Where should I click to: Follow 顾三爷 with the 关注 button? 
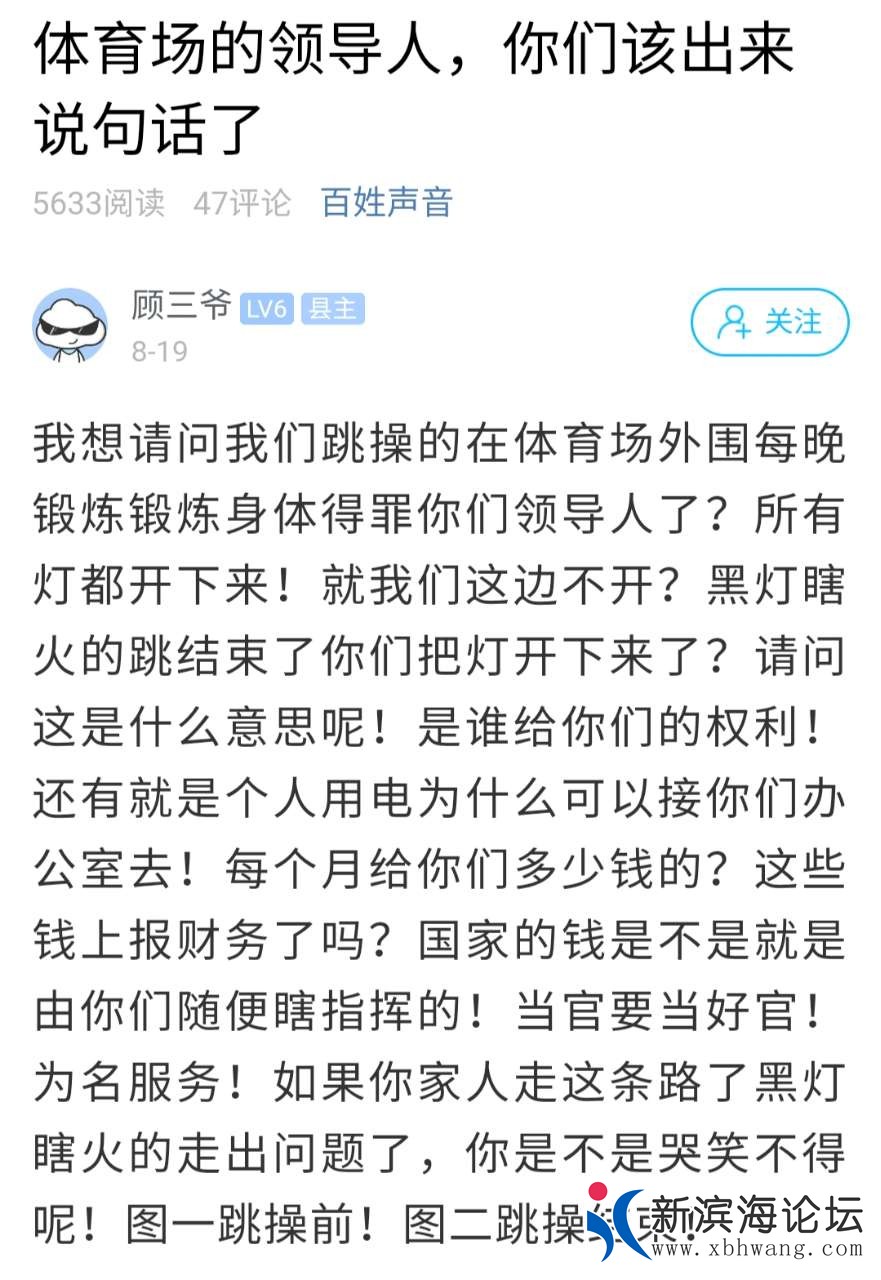[769, 322]
